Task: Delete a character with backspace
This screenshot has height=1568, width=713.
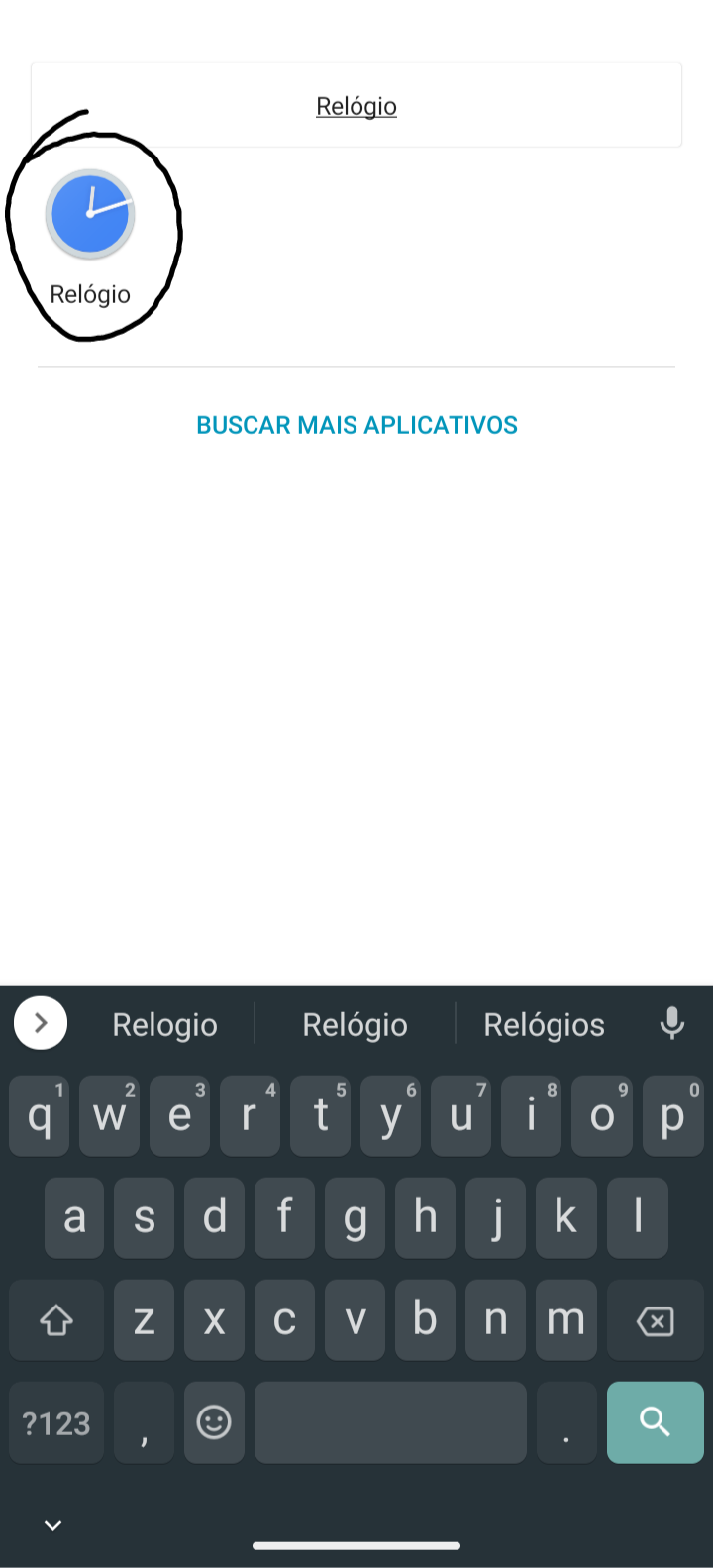Action: (x=655, y=1320)
